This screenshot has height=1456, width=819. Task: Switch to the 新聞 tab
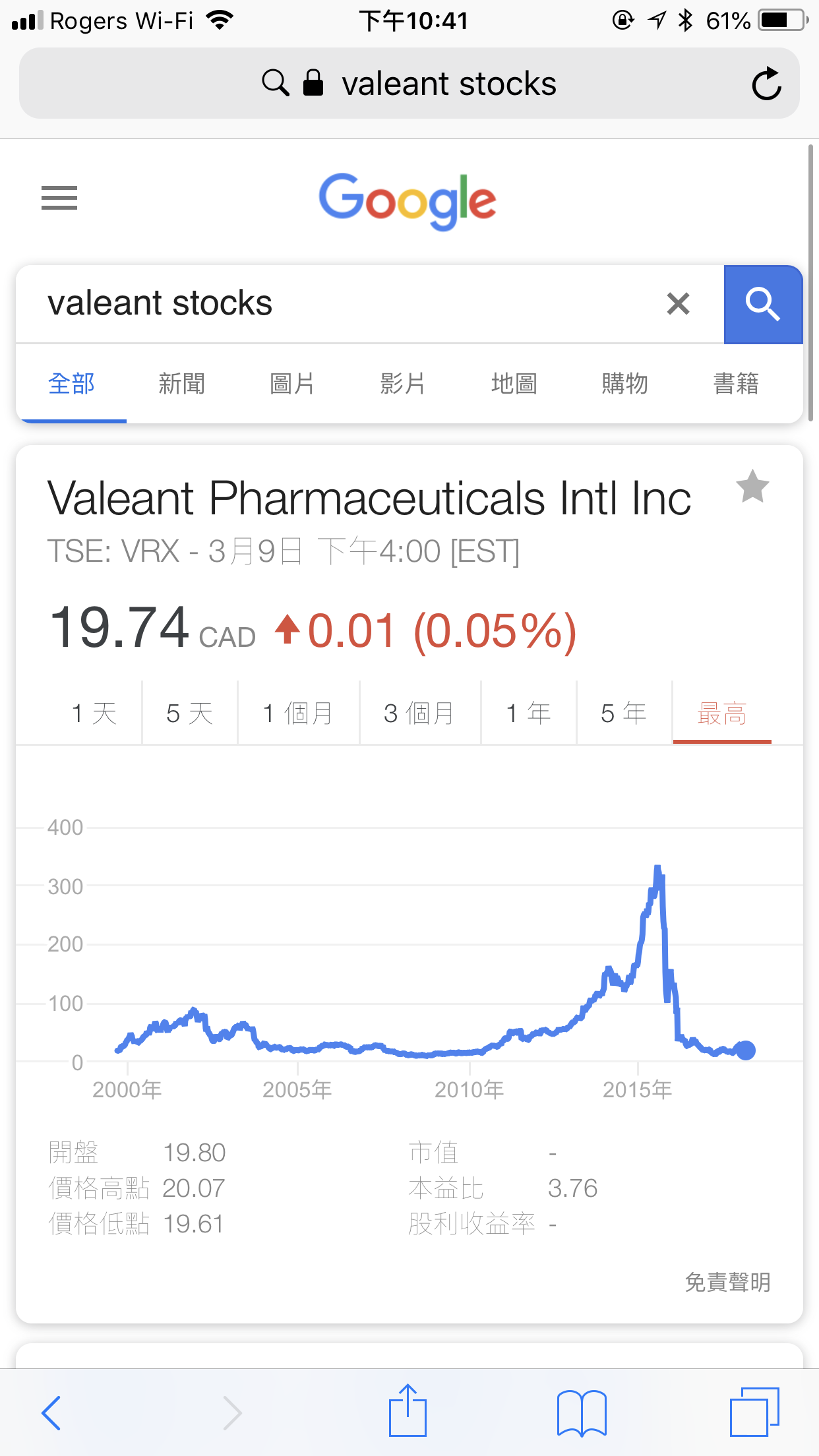click(181, 384)
